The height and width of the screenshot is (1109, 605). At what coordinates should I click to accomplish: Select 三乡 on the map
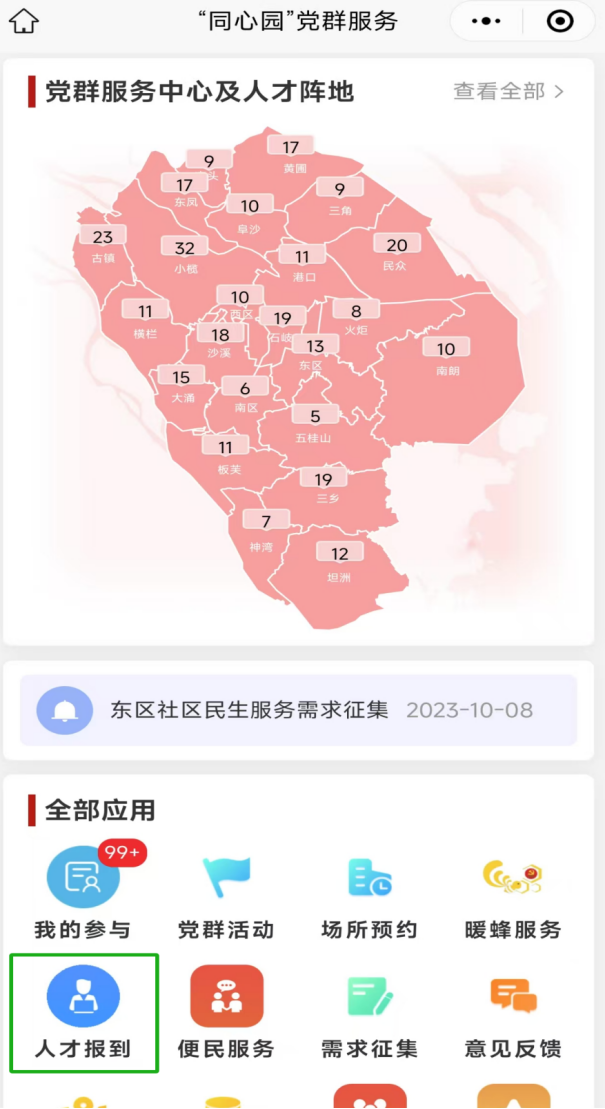pos(324,487)
